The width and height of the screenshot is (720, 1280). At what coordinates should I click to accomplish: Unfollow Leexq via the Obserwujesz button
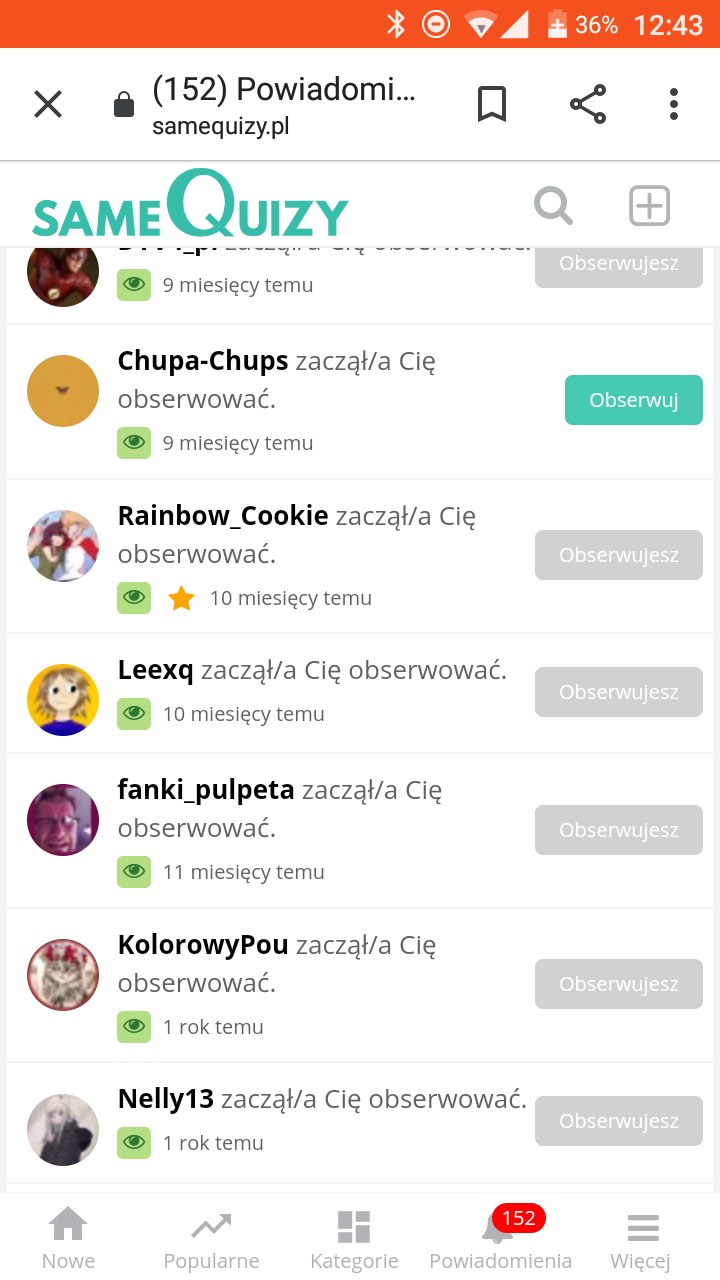coord(618,692)
